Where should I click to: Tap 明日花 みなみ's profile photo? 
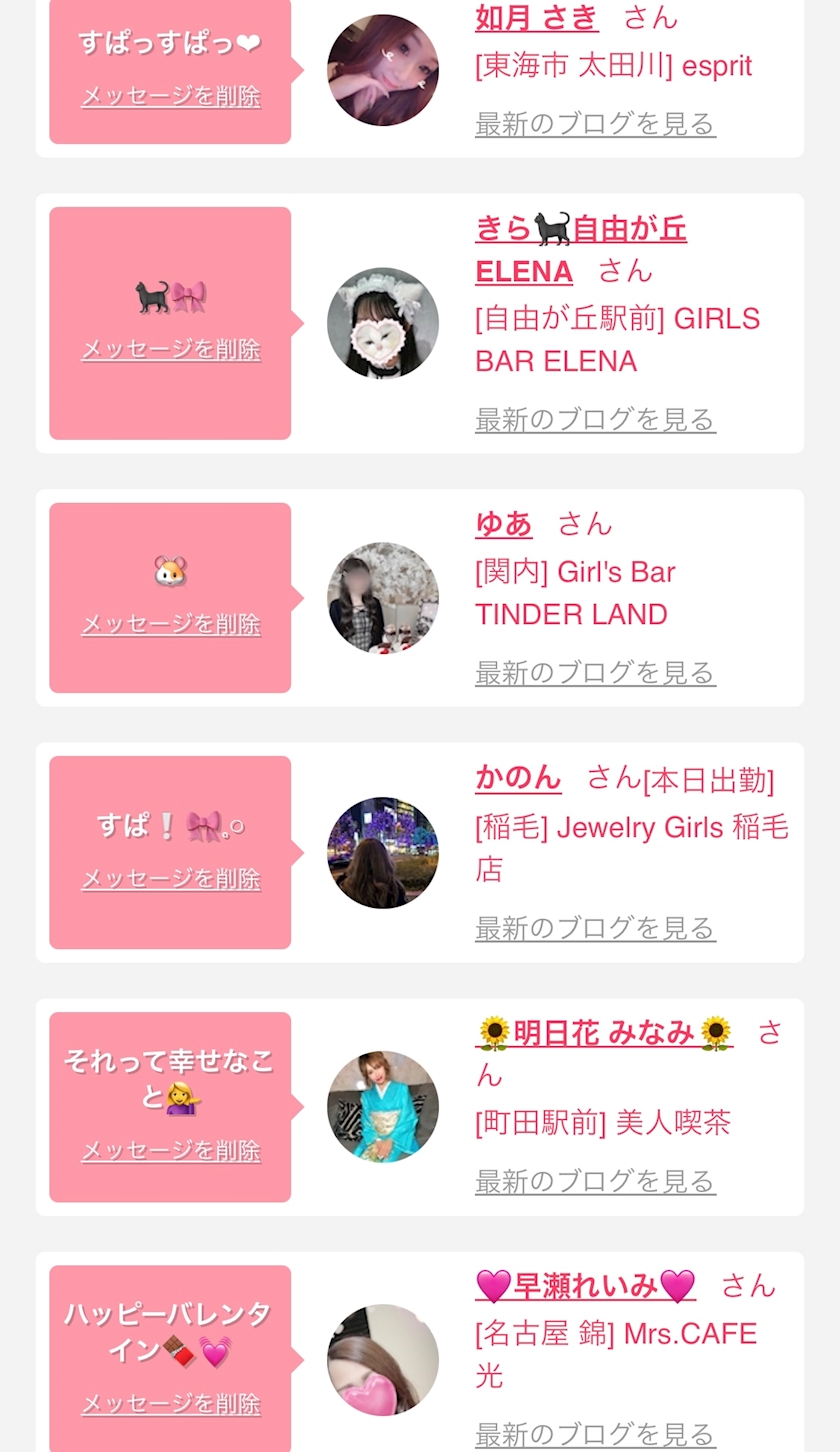pyautogui.click(x=382, y=1107)
